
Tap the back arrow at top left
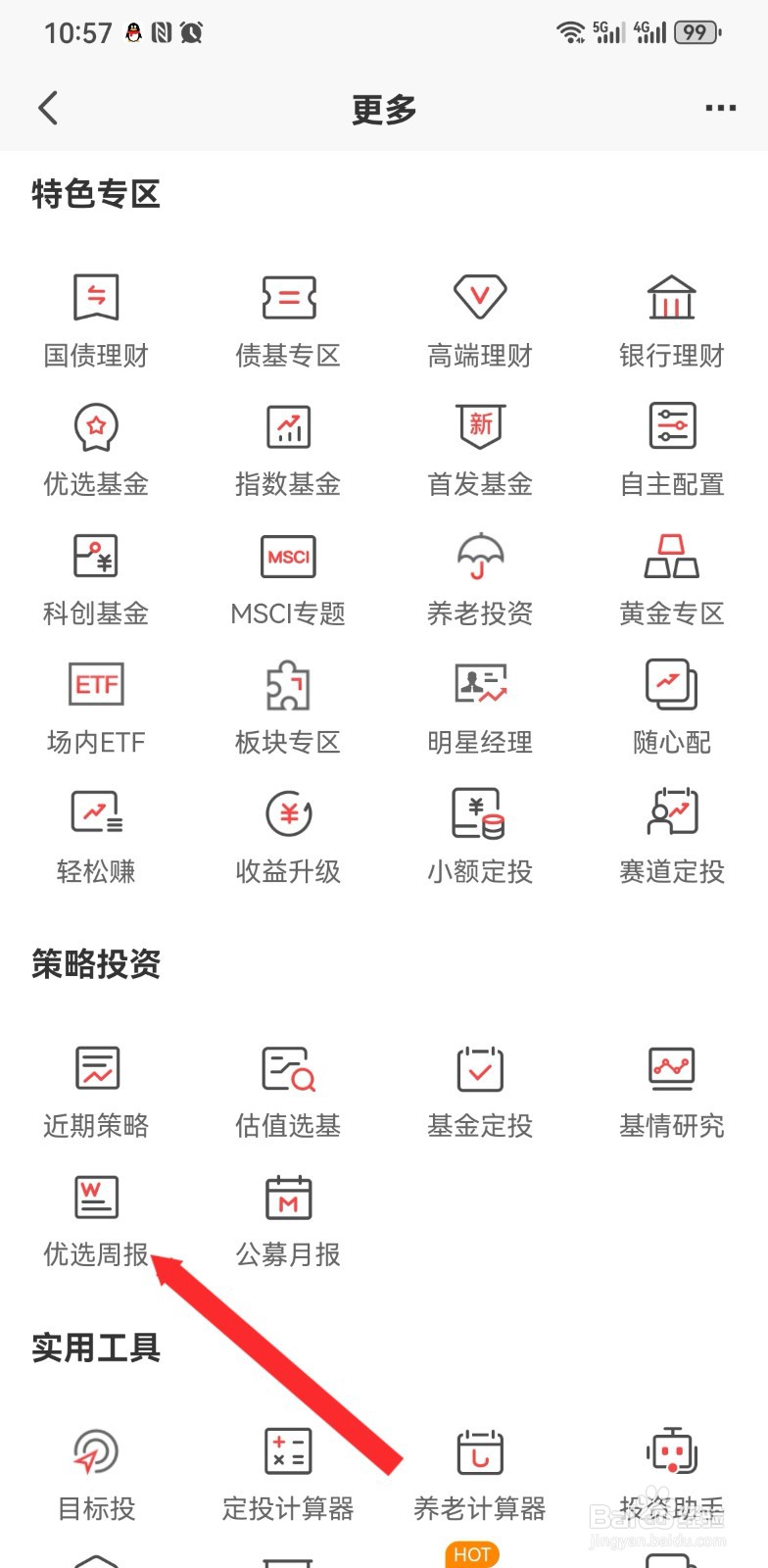pos(48,109)
